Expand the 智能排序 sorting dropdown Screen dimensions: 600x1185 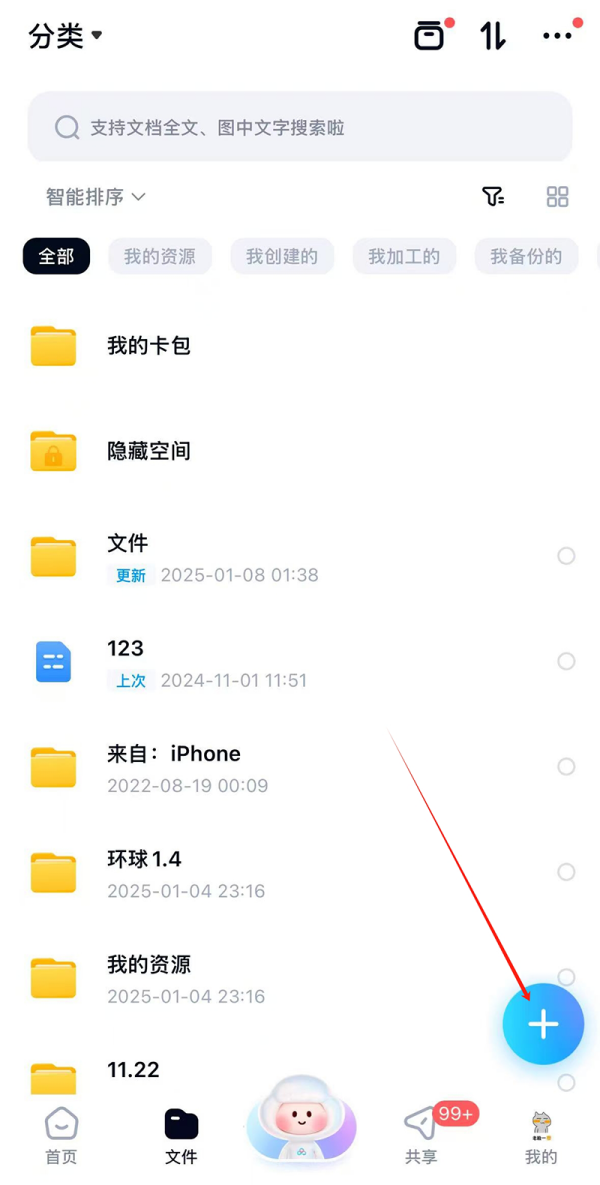[96, 197]
